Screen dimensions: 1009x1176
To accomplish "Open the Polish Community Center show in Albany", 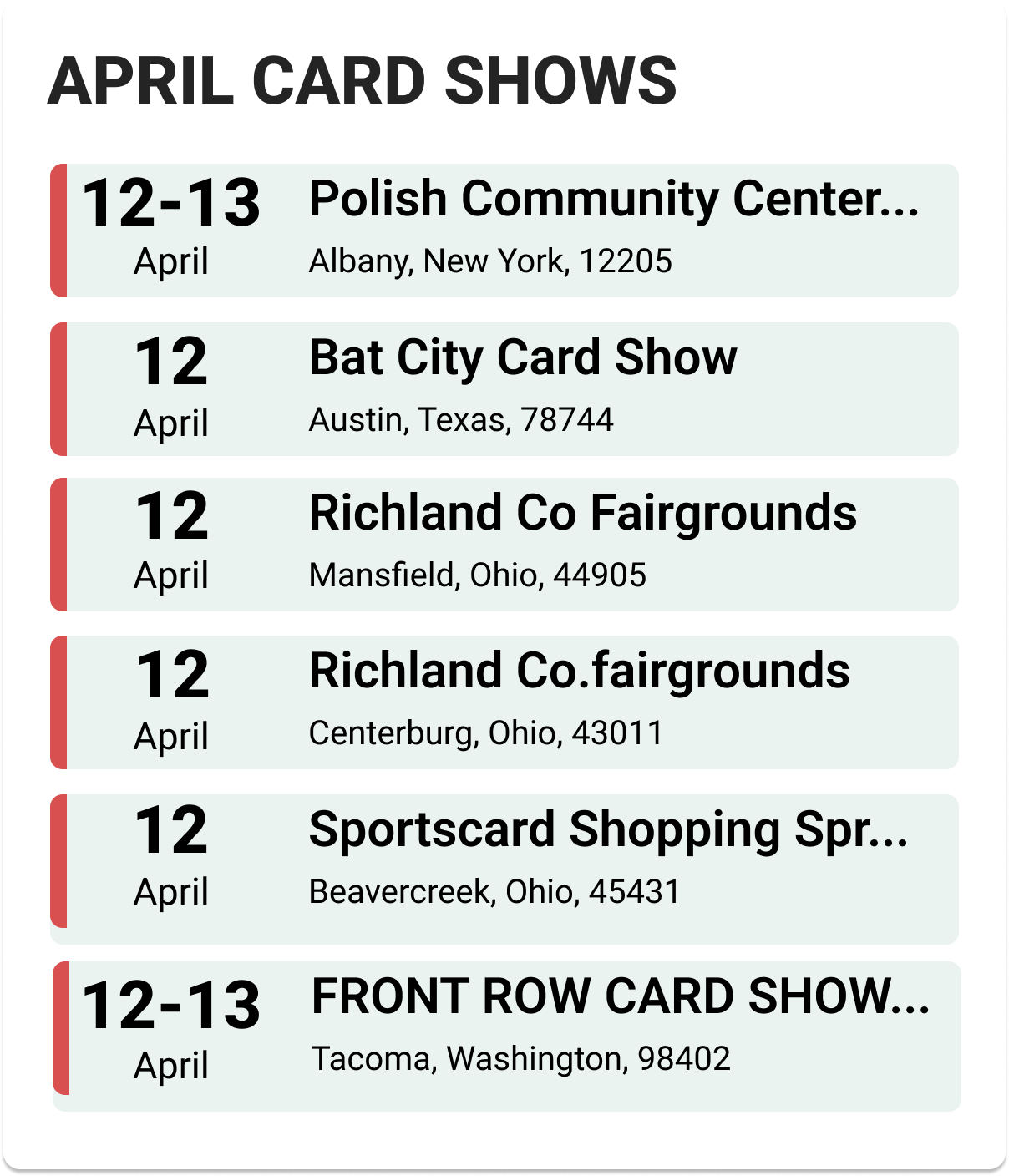I will click(613, 200).
